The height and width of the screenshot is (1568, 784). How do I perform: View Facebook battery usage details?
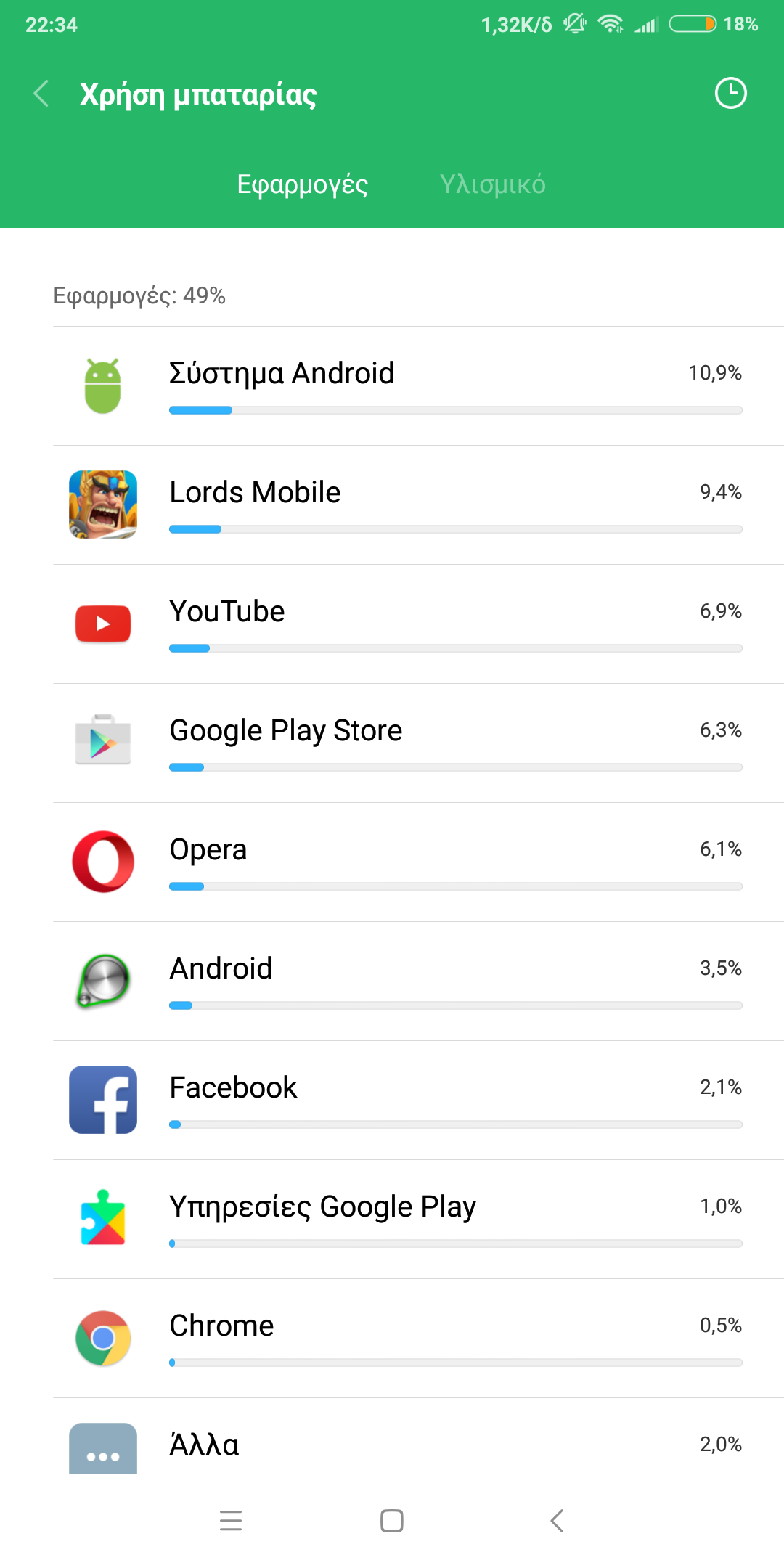[418, 1101]
